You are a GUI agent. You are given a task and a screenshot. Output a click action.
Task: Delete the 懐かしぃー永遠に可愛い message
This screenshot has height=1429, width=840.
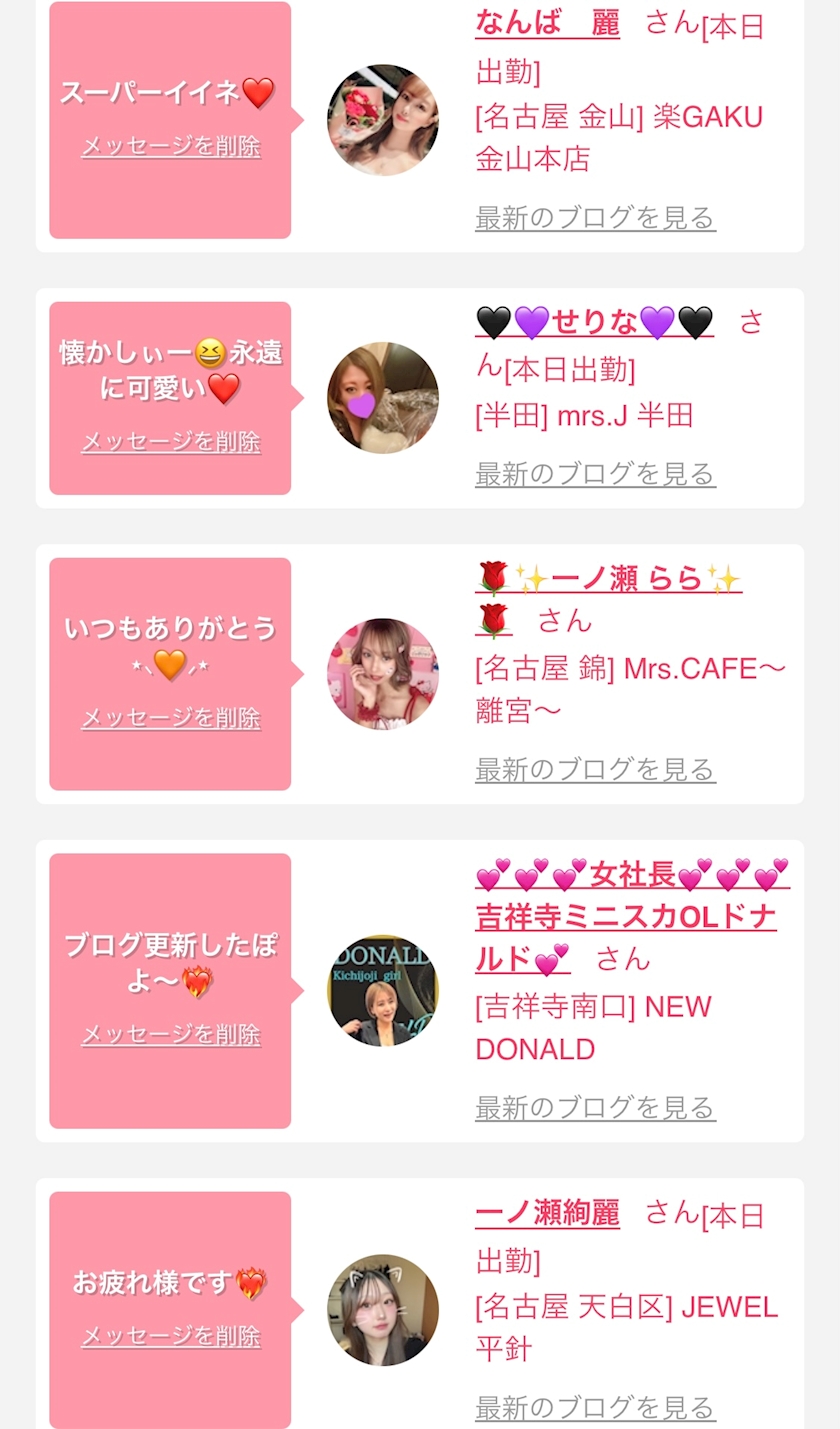point(170,442)
